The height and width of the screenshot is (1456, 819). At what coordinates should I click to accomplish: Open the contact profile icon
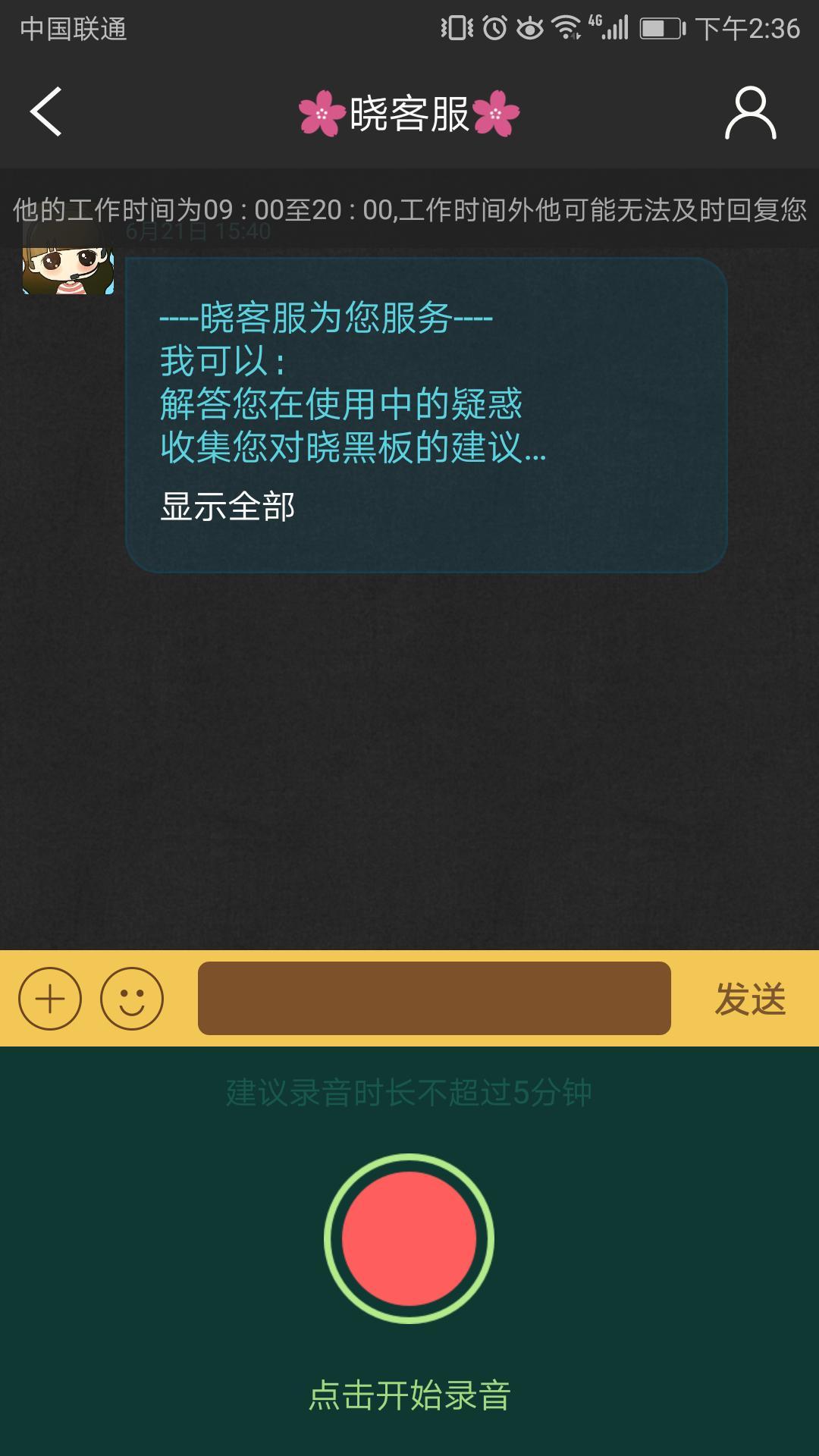[x=750, y=113]
